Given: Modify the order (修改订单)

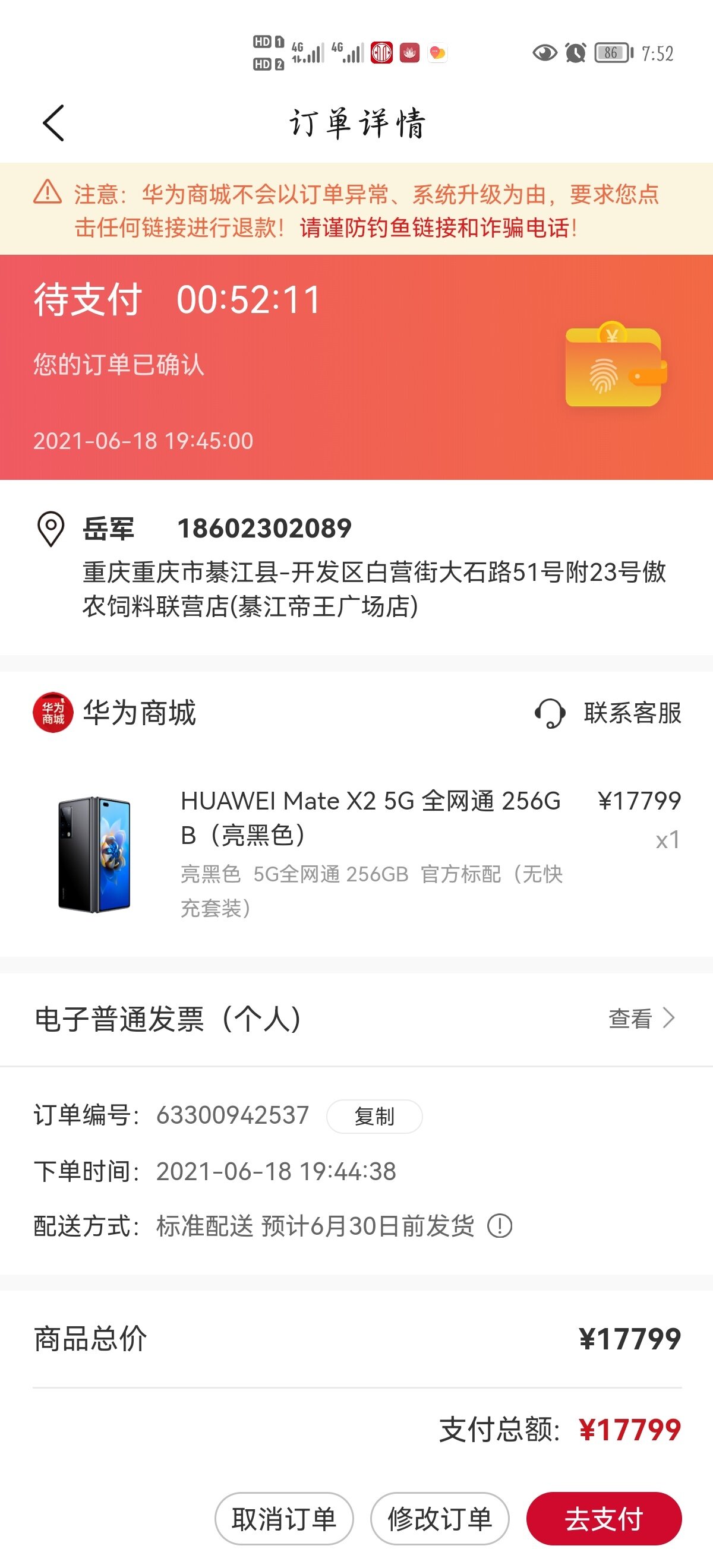Looking at the screenshot, I should tap(440, 1519).
